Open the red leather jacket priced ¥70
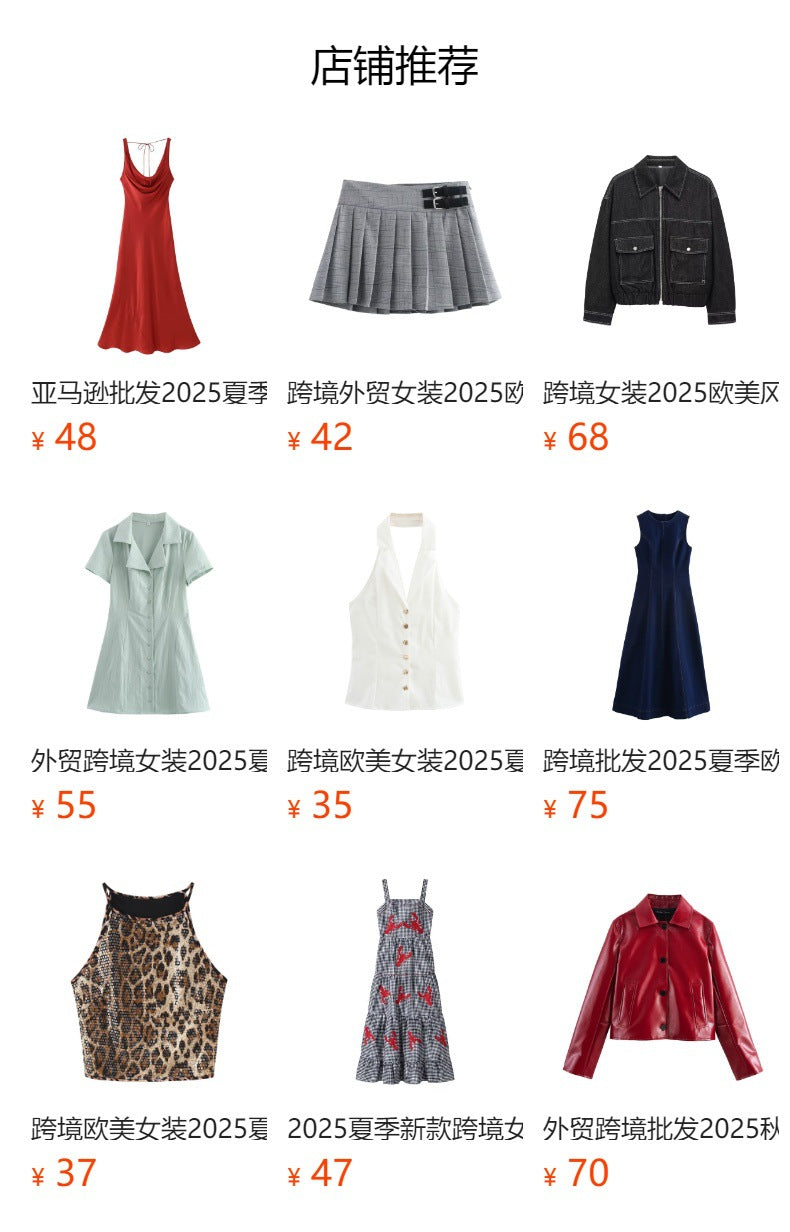 click(x=660, y=982)
